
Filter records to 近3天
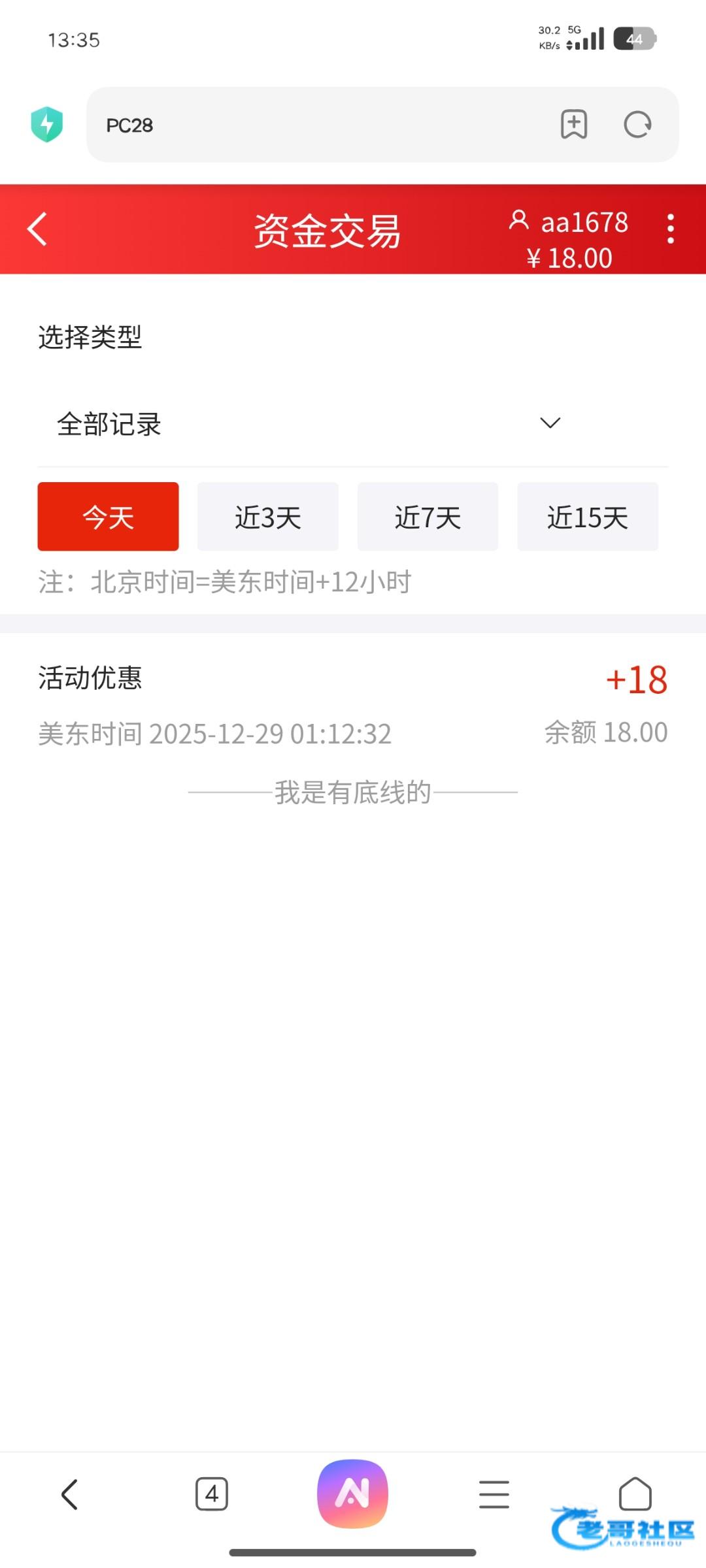[268, 517]
